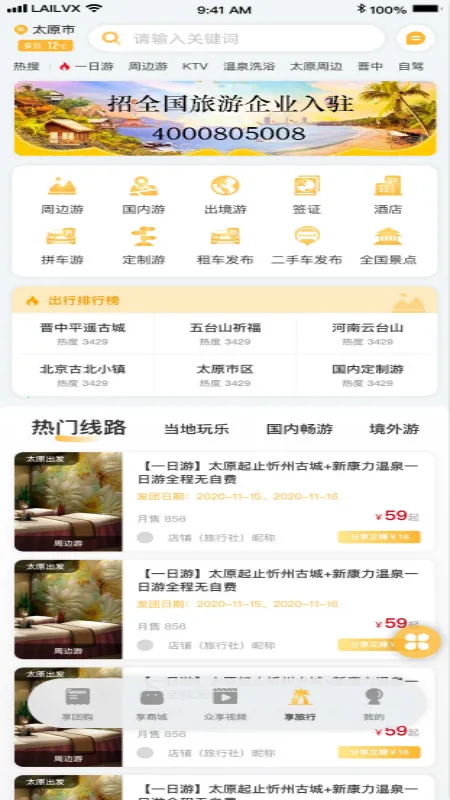Select hot search tag 一日游
450x800 pixels.
[x=87, y=66]
